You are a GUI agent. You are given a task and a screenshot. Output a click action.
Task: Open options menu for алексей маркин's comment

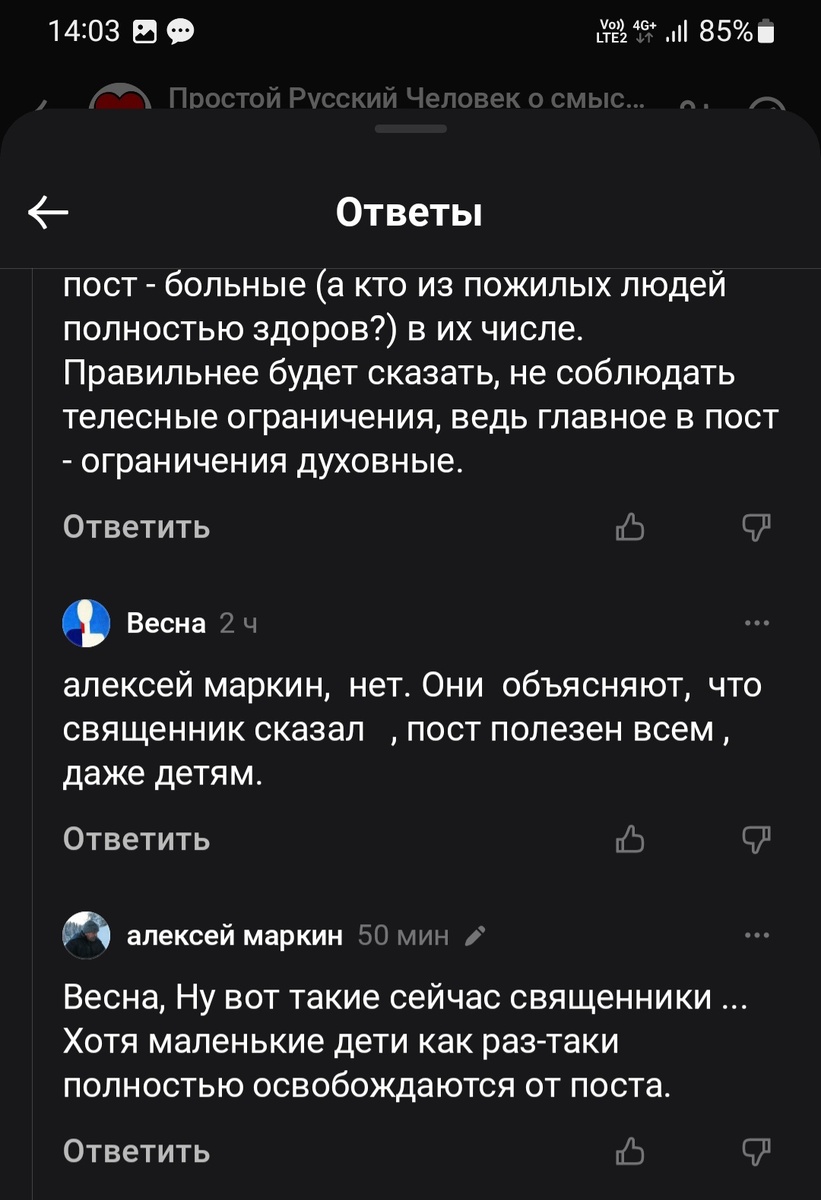(x=757, y=934)
